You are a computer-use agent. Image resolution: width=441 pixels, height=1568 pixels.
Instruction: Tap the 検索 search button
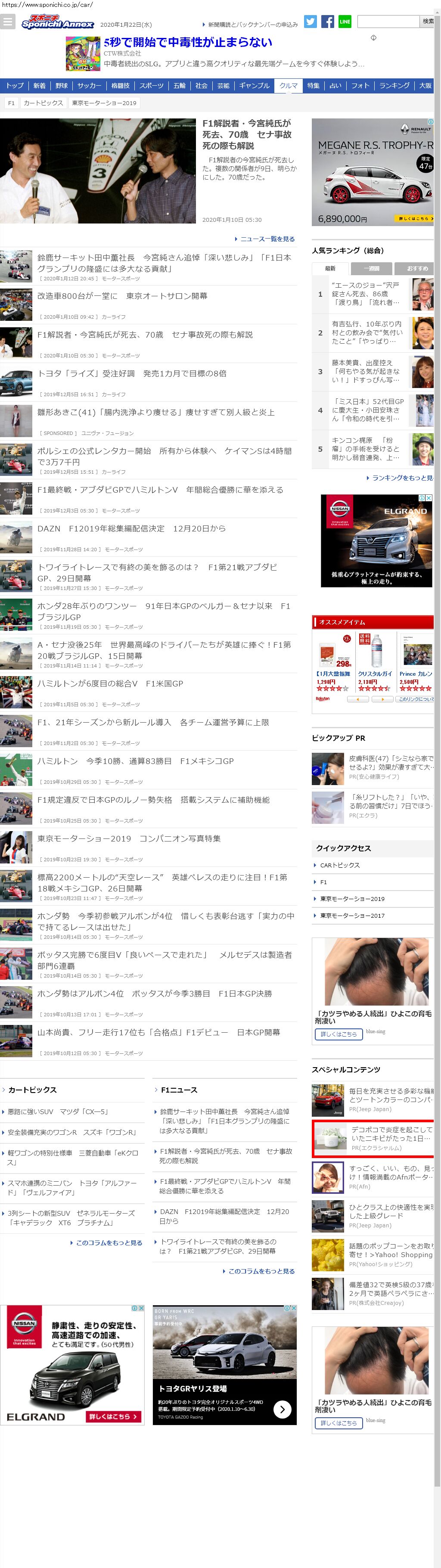click(428, 21)
